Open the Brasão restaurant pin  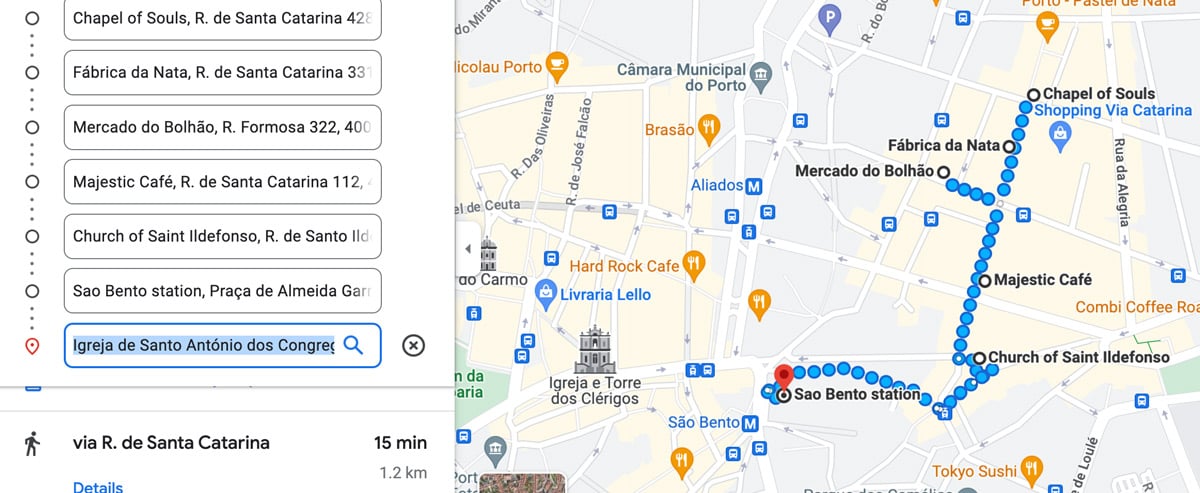[710, 128]
